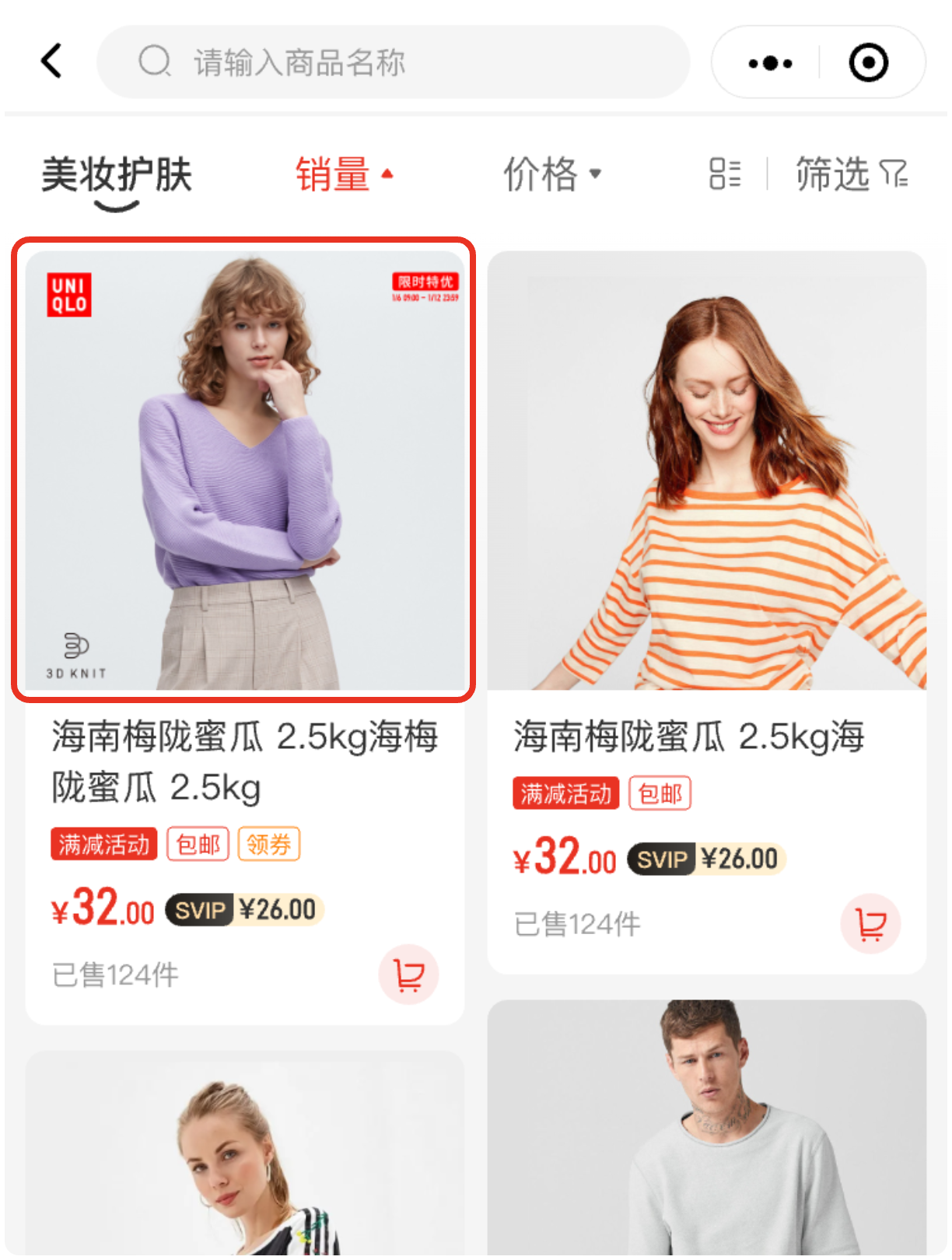Add orange striped shirt product to cart
Viewport: 952px width, 1260px height.
870,924
